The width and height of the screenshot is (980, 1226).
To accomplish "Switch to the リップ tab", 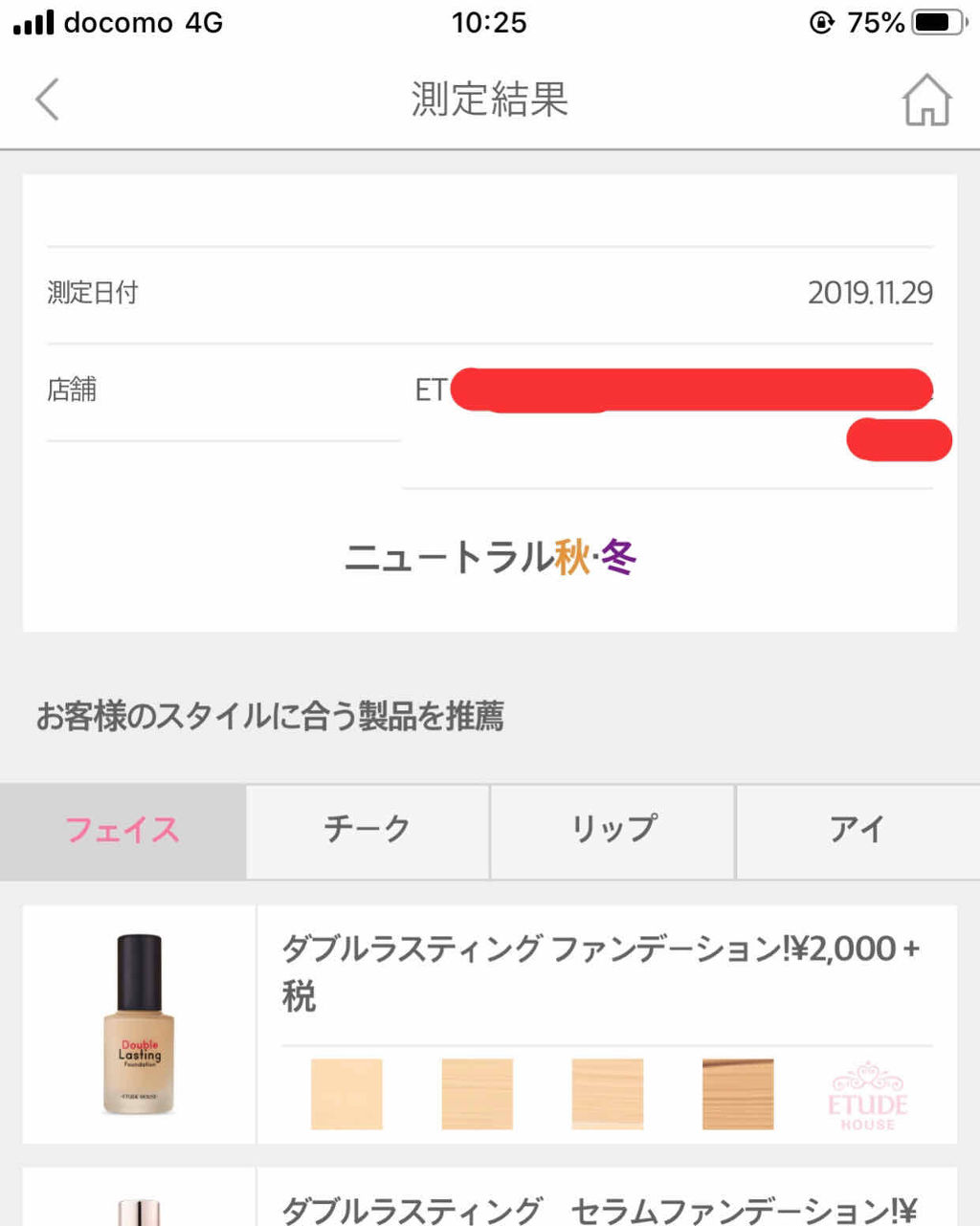I will pyautogui.click(x=612, y=831).
